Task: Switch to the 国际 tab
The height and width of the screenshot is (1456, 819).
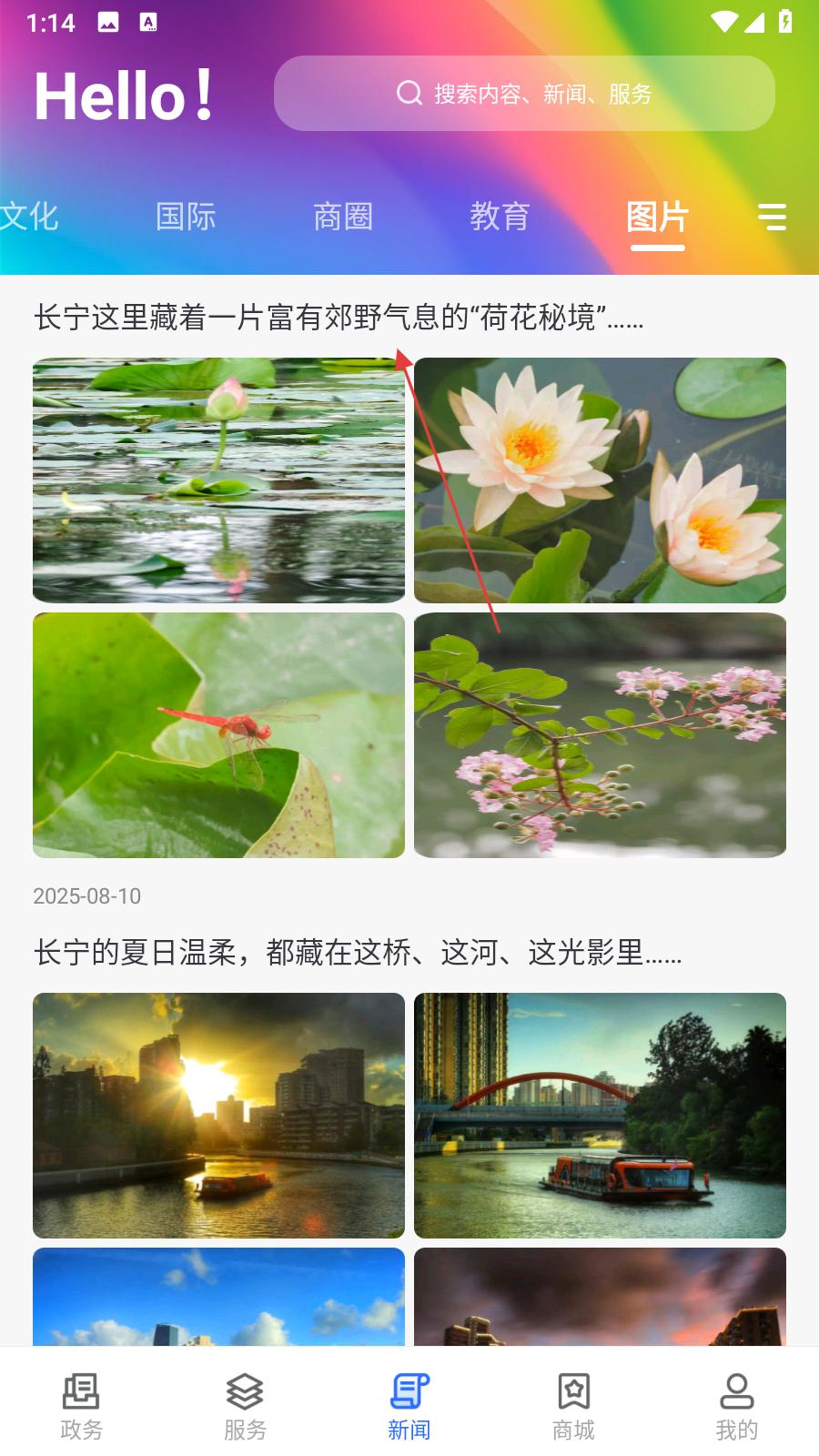Action: 186,217
